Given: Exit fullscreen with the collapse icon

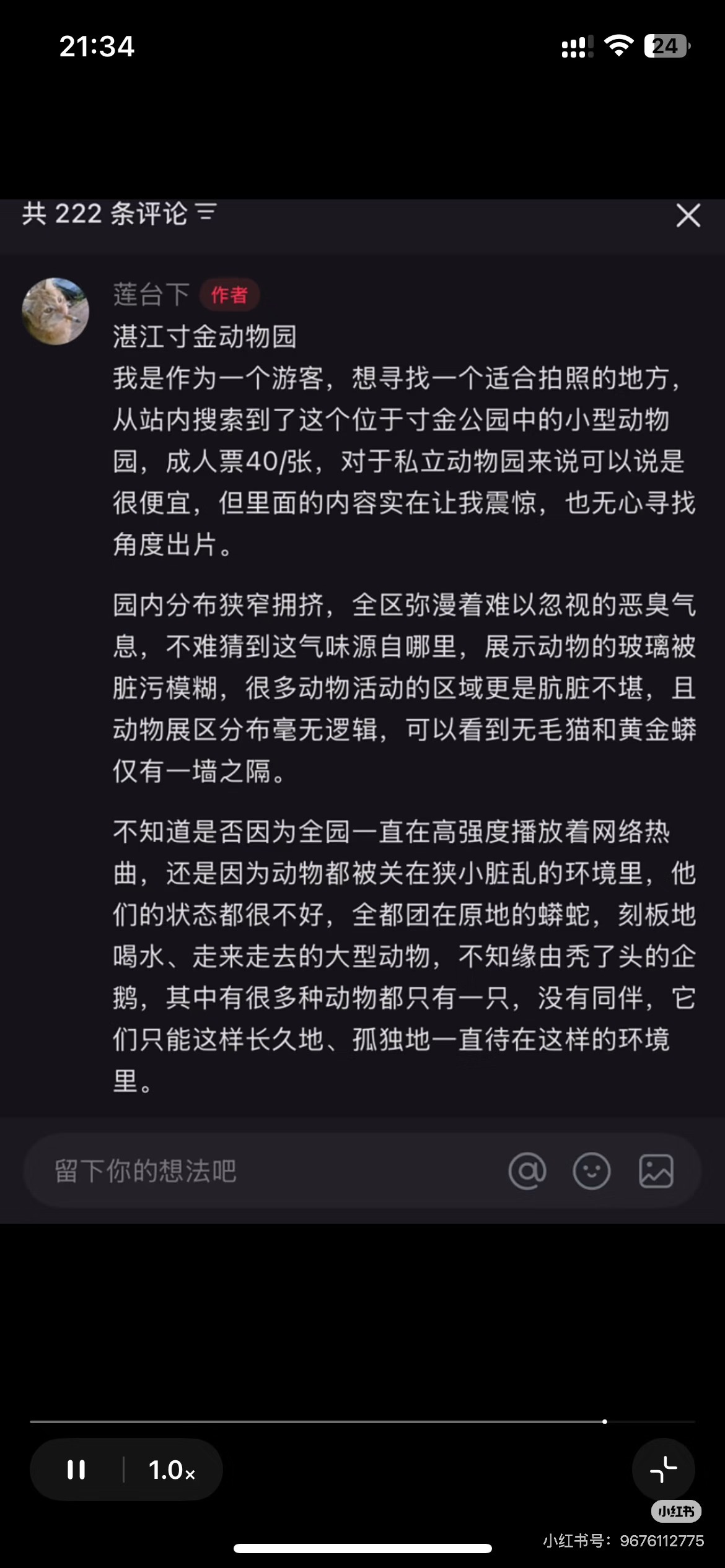Looking at the screenshot, I should [x=663, y=1470].
